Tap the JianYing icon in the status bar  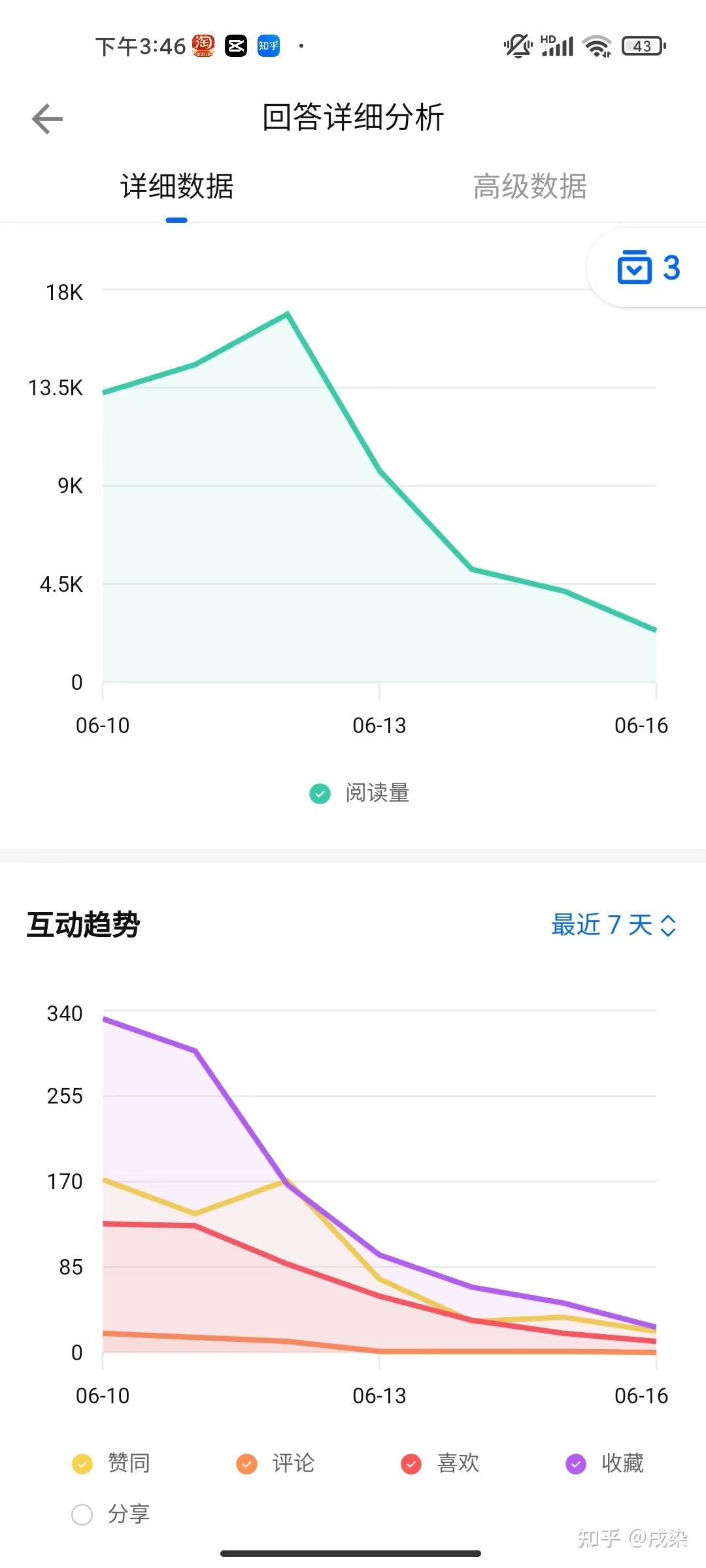pos(235,44)
